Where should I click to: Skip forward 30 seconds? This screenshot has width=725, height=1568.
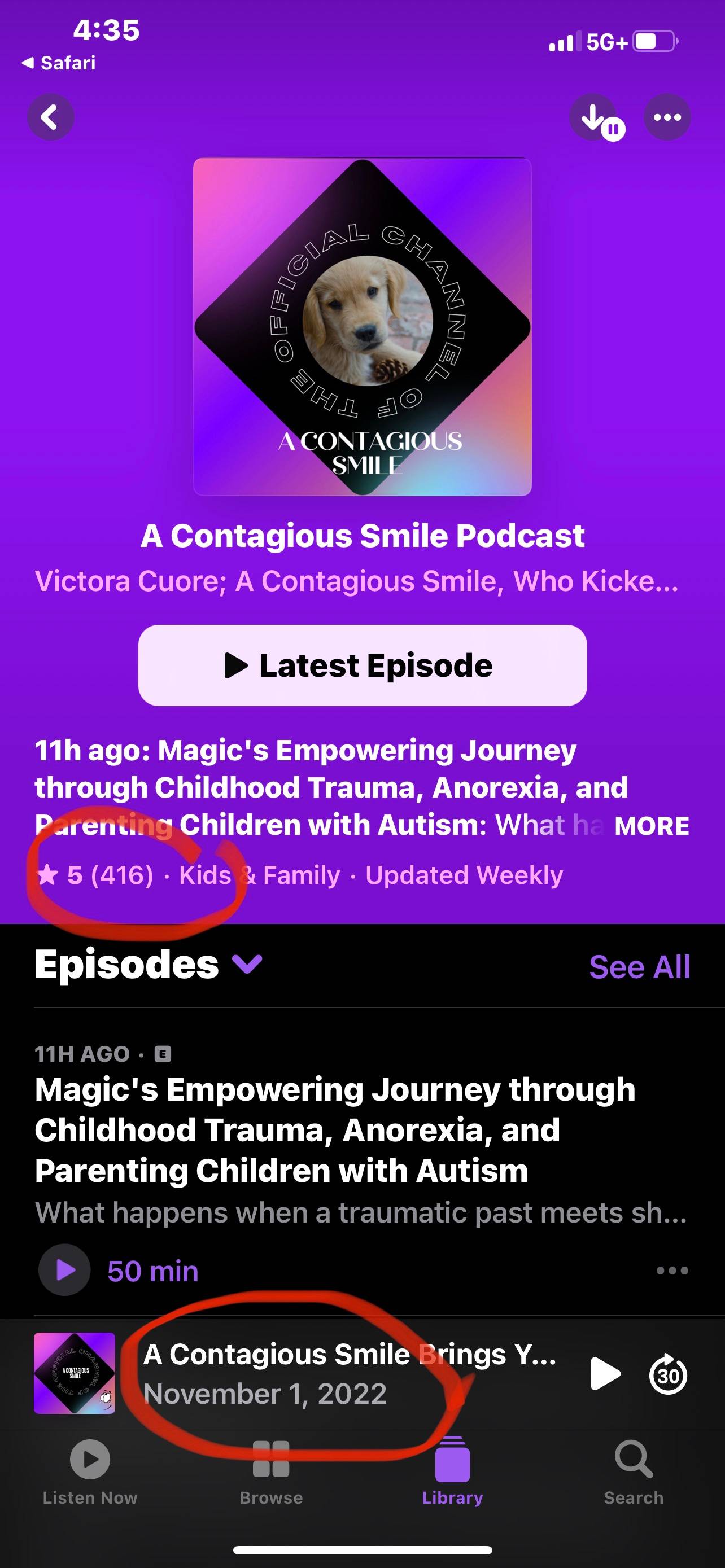(x=668, y=1374)
